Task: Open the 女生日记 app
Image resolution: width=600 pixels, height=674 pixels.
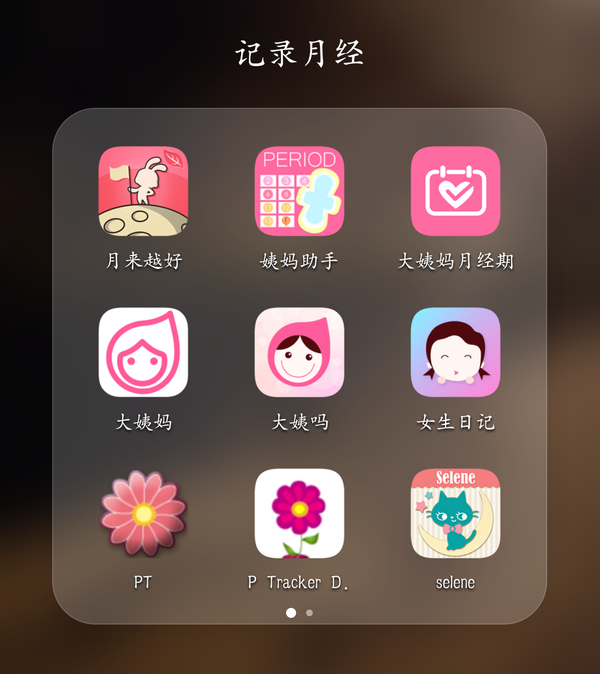Action: coord(455,352)
